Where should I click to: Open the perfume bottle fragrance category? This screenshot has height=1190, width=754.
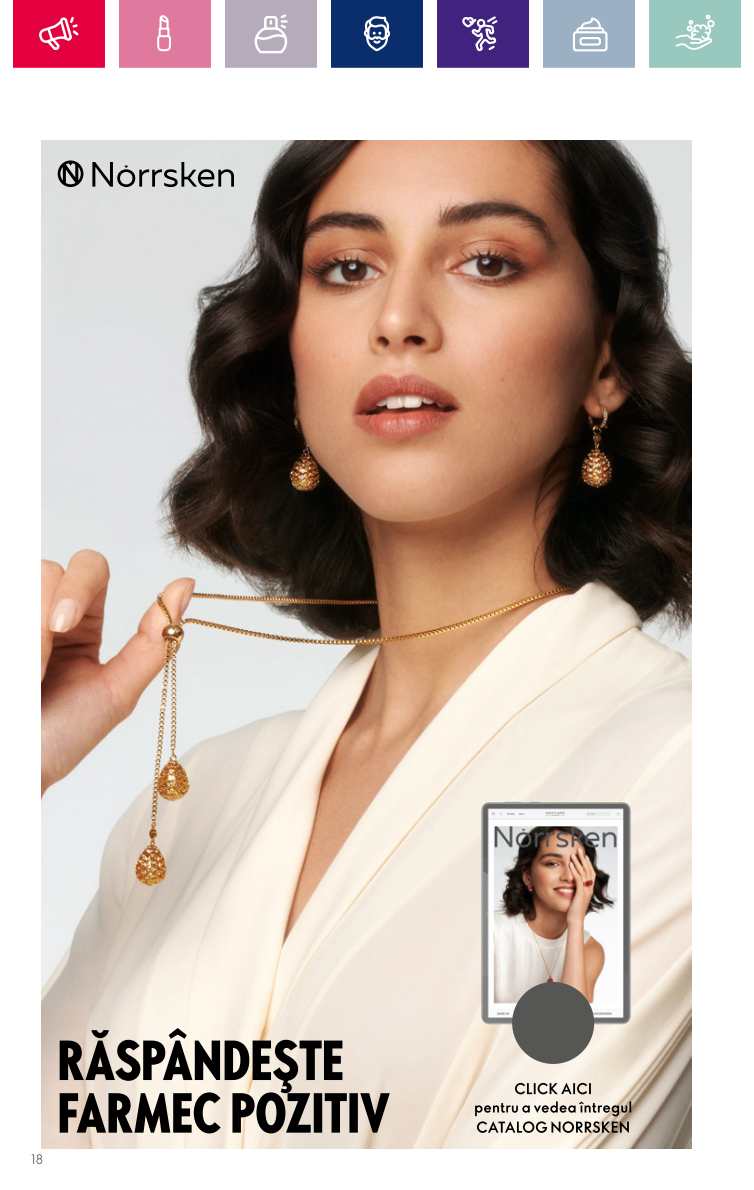point(270,34)
